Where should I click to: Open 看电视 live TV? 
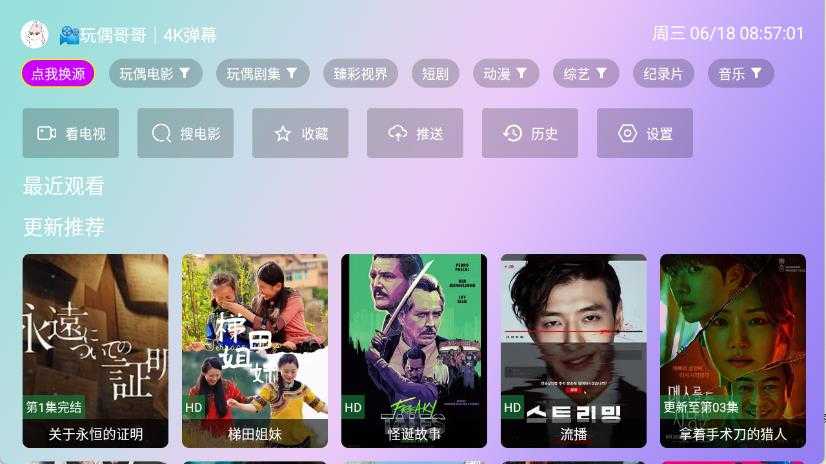pos(71,133)
